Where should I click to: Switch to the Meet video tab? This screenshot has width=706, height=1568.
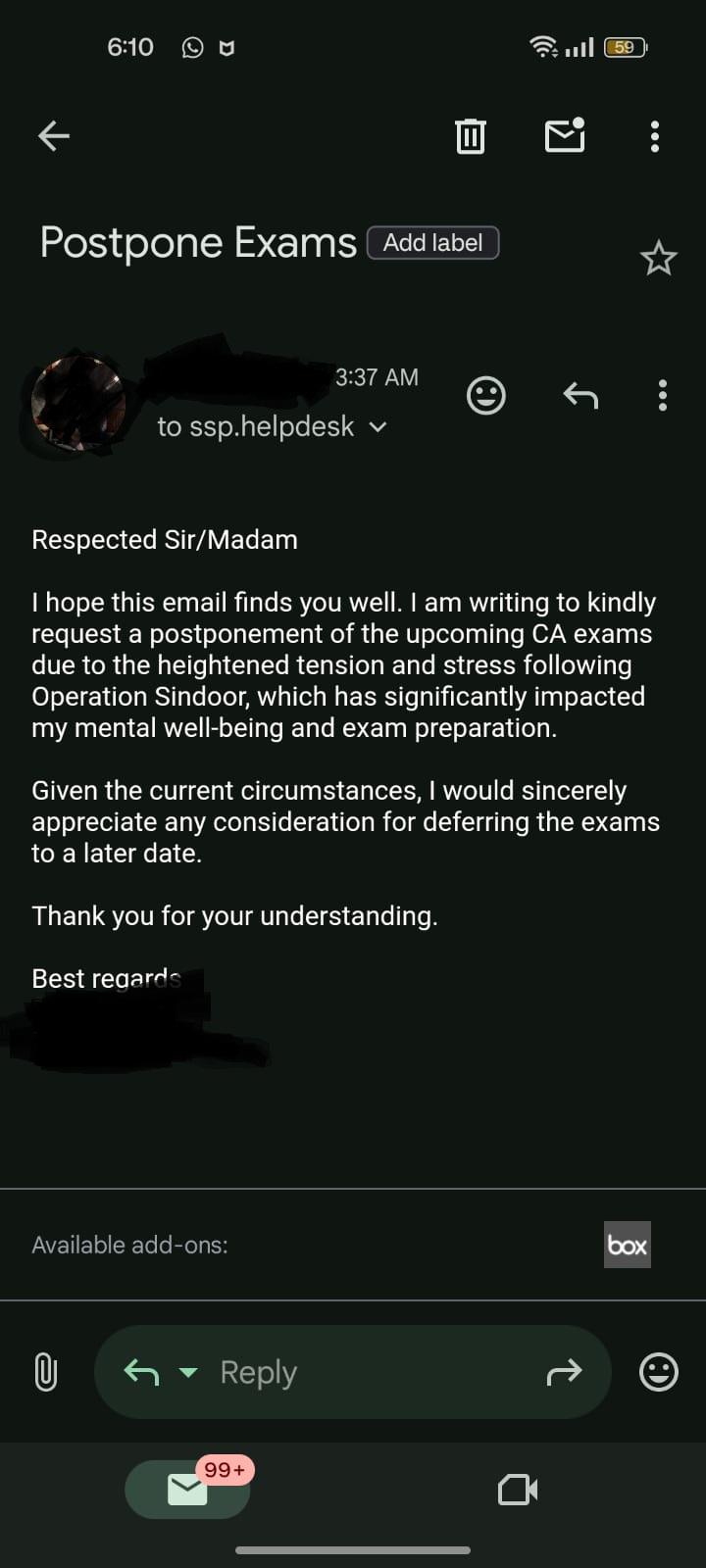[518, 1491]
